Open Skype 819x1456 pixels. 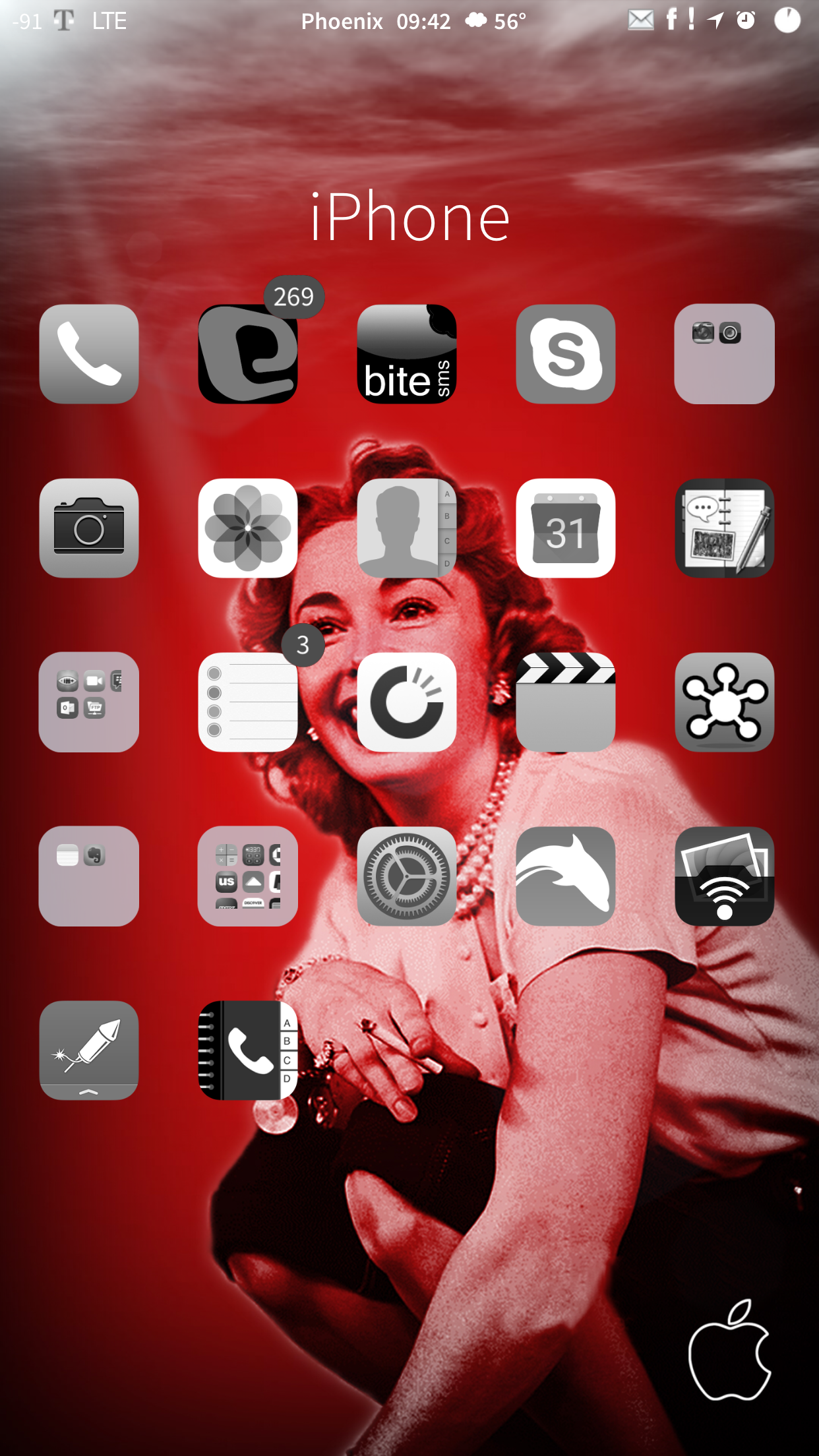[x=566, y=354]
